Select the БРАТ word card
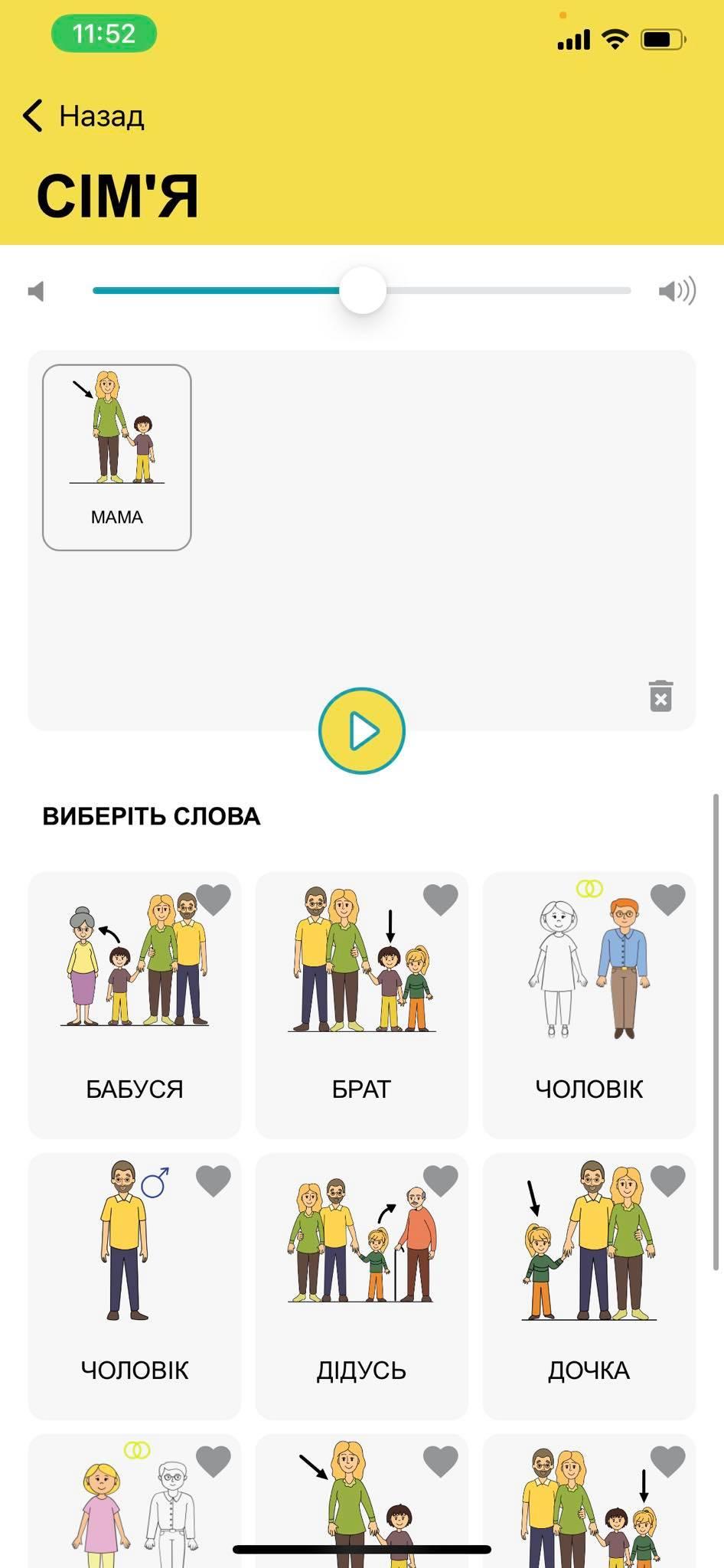The image size is (724, 1568). pyautogui.click(x=361, y=1004)
